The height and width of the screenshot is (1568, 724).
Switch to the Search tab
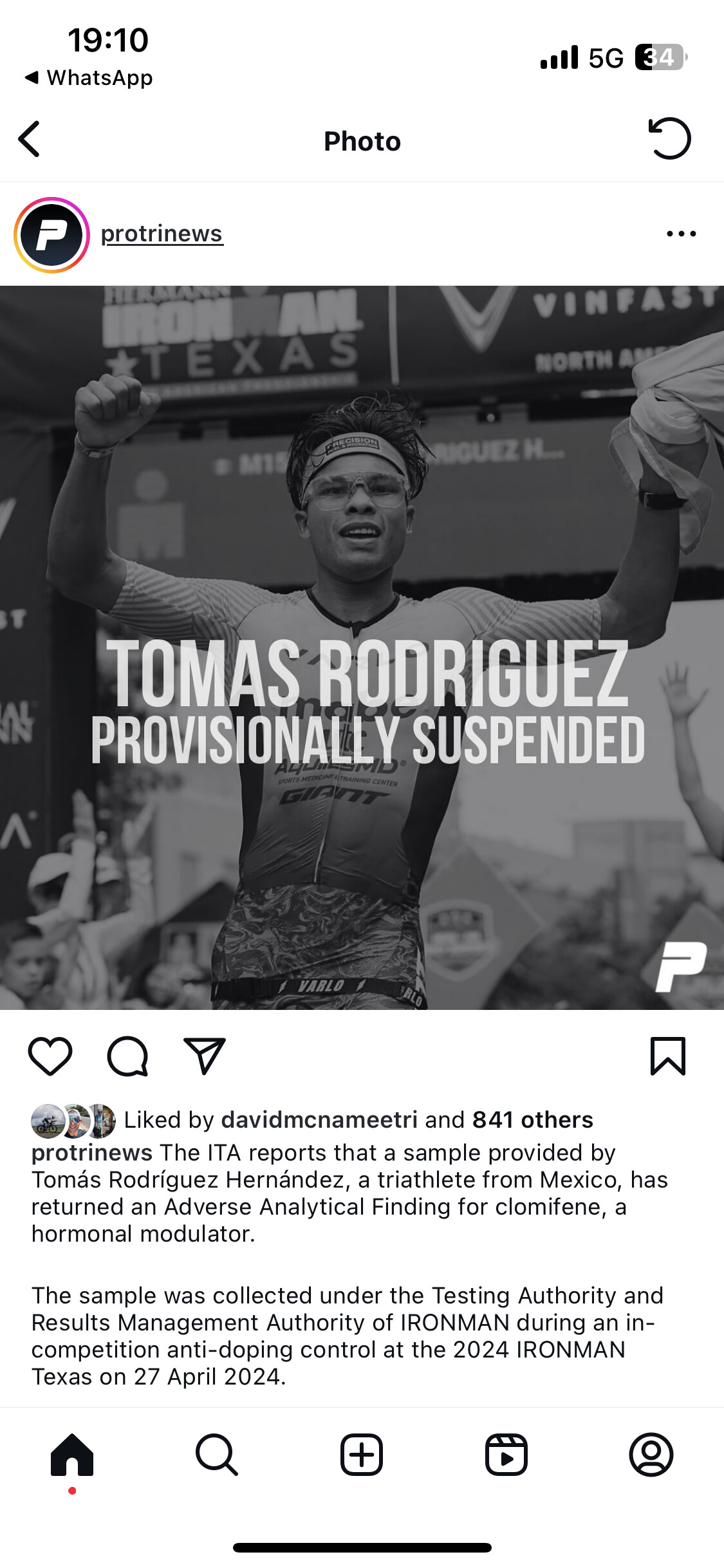pos(217,1455)
